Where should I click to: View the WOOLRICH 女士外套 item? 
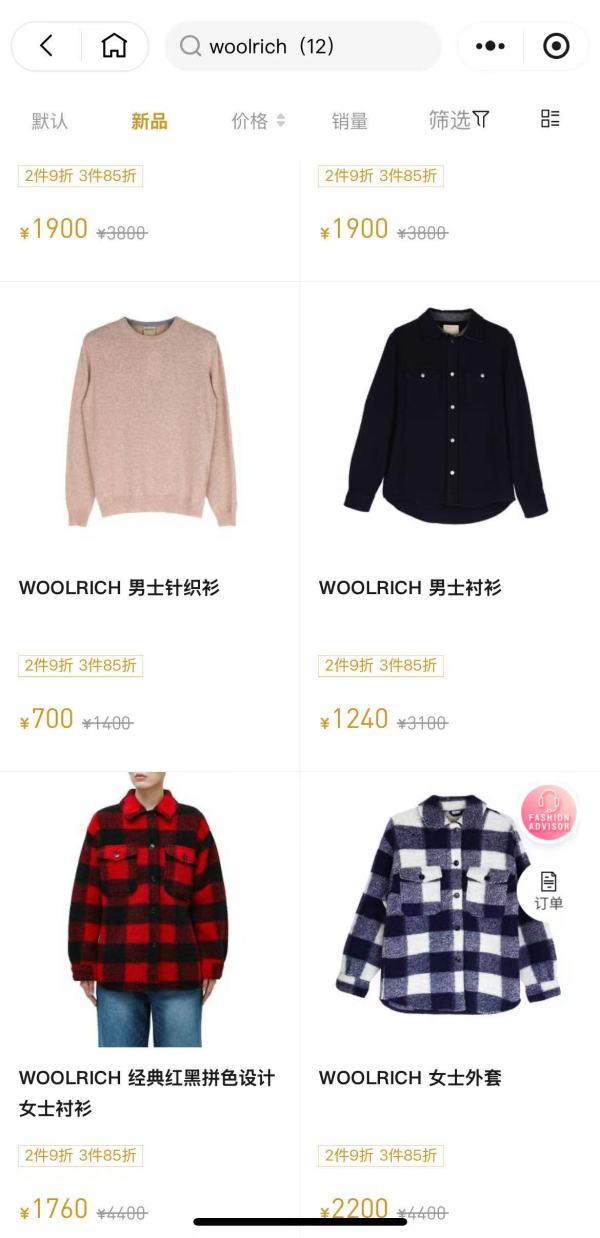click(440, 910)
